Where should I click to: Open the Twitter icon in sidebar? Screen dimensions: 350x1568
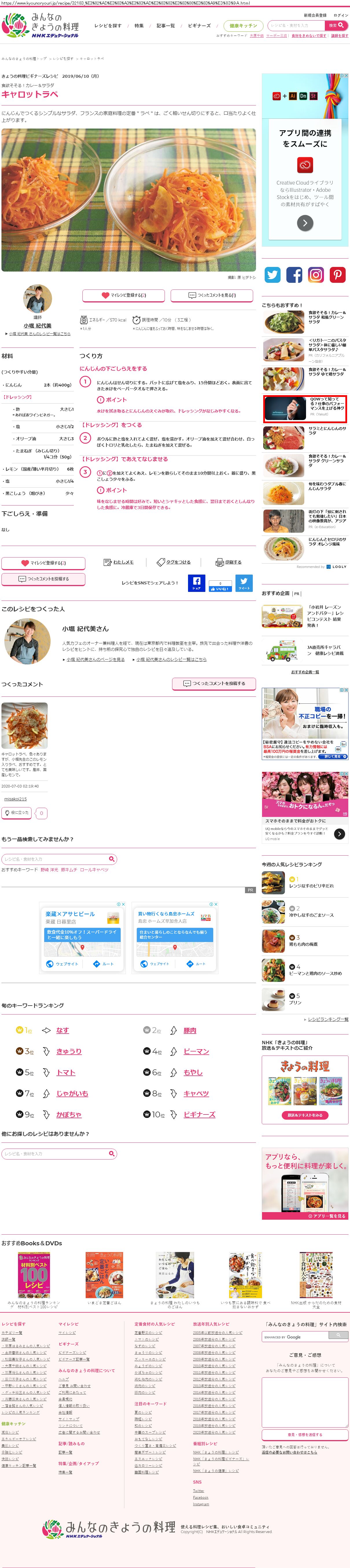[x=272, y=274]
